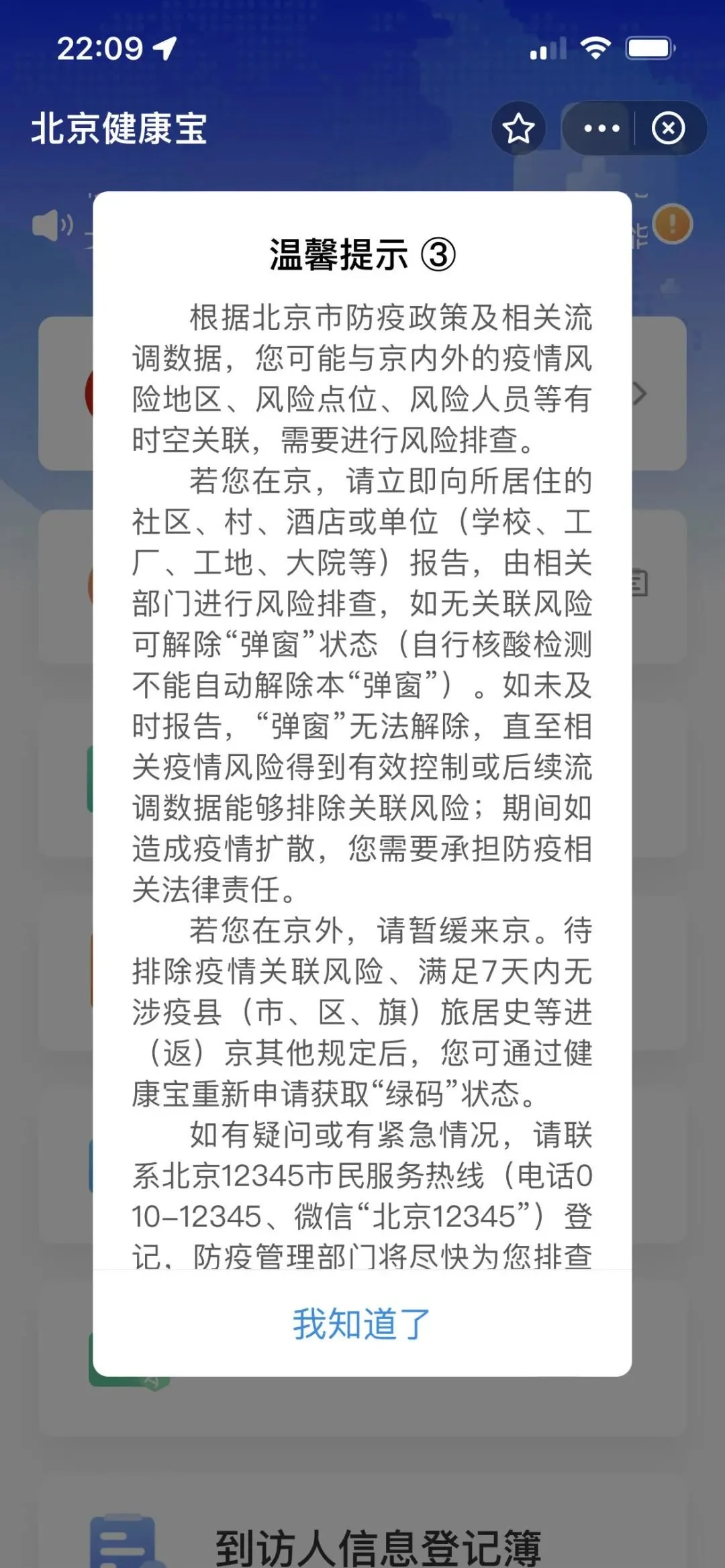Open the three-dot more menu

601,128
